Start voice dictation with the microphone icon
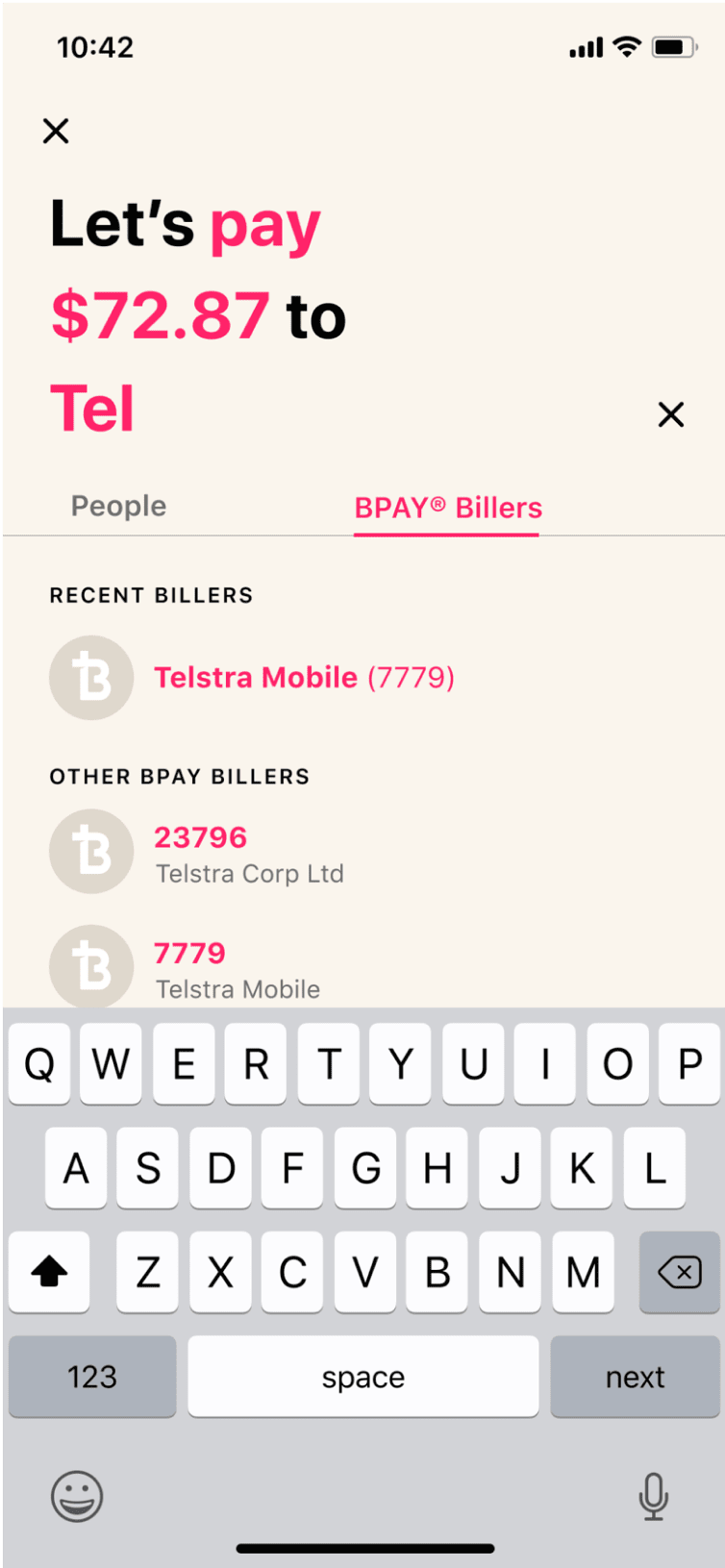The image size is (725, 1568). point(653,1498)
